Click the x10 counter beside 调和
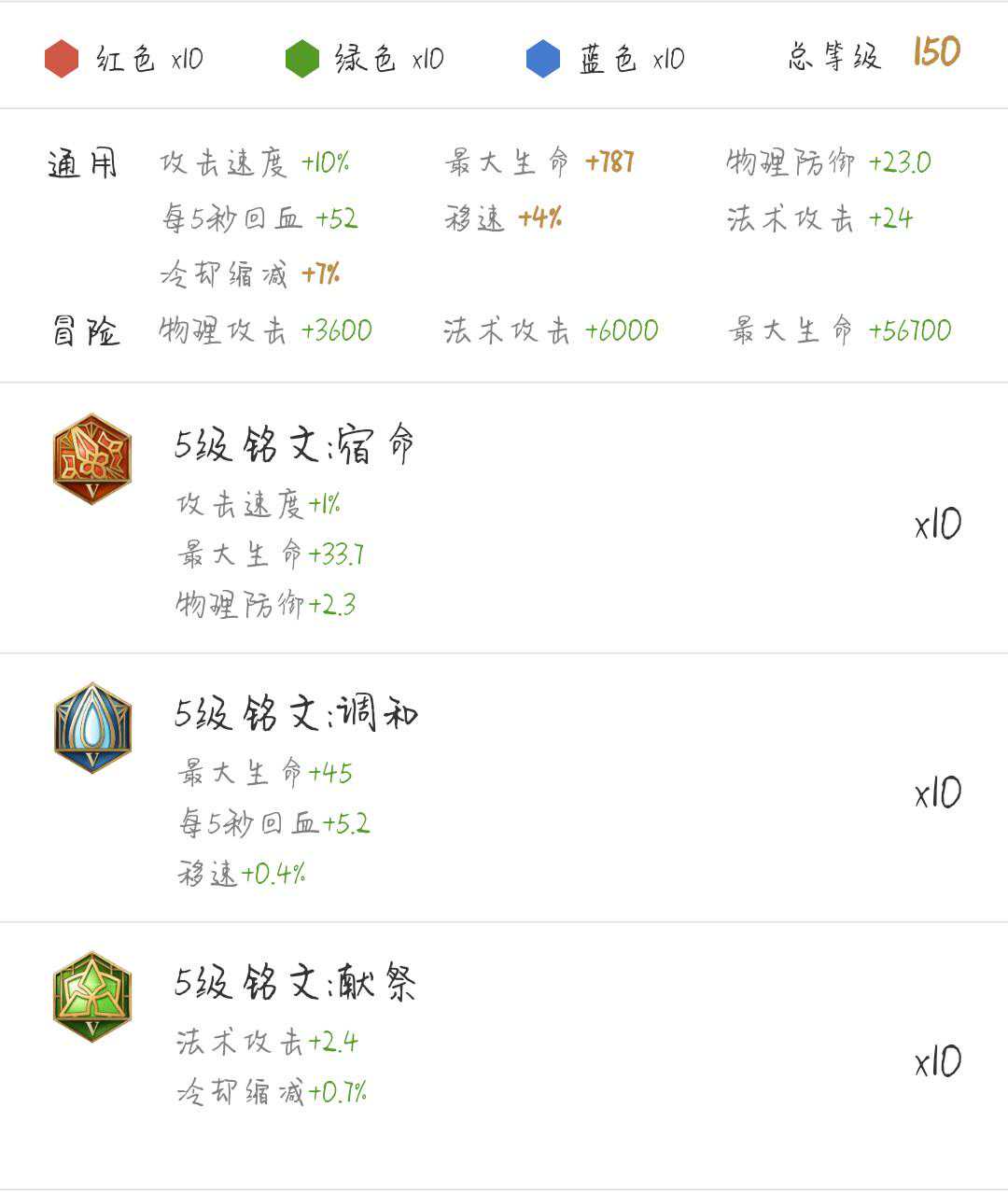 point(937,792)
